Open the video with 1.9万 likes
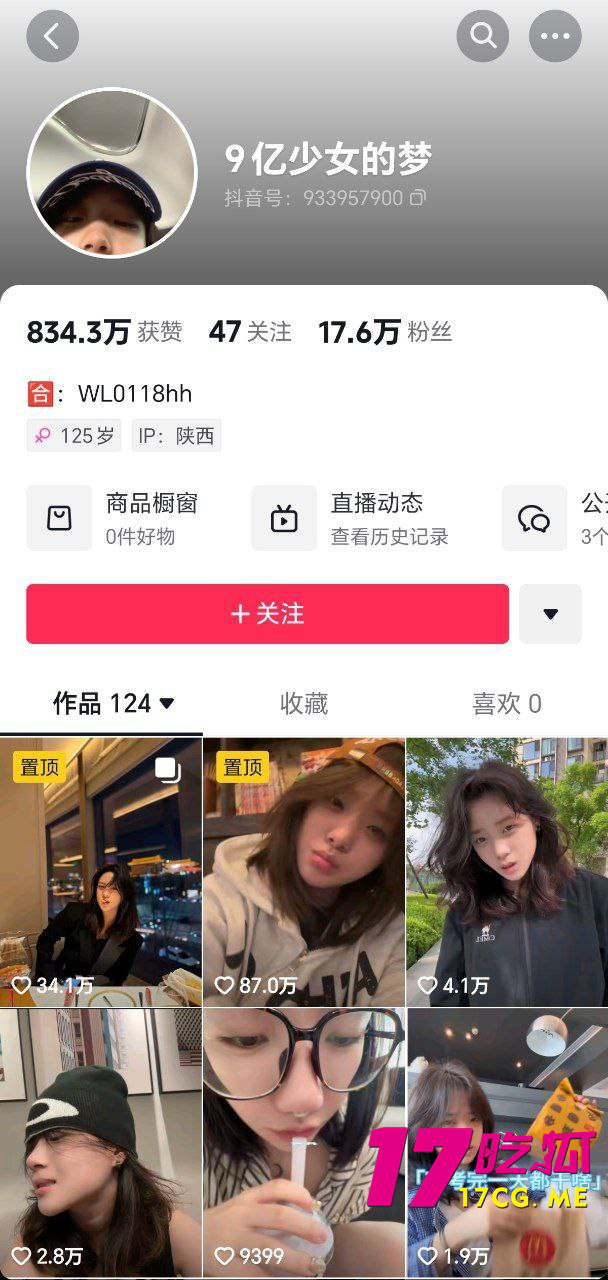The height and width of the screenshot is (1280, 608). point(507,1140)
